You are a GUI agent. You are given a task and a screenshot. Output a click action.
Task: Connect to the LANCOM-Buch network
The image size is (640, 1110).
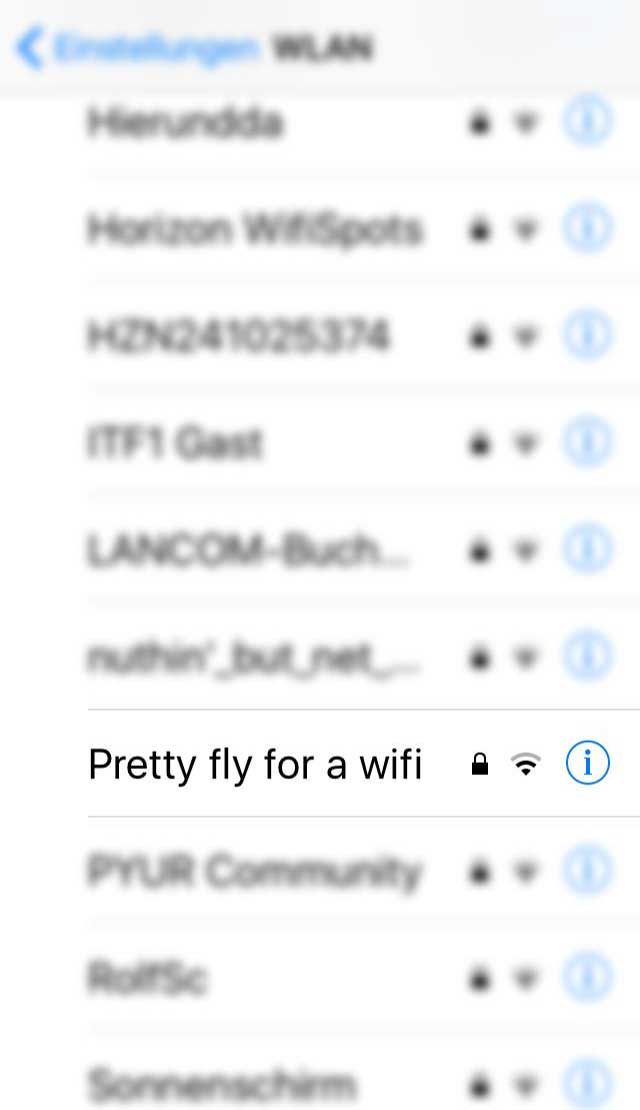pos(248,549)
